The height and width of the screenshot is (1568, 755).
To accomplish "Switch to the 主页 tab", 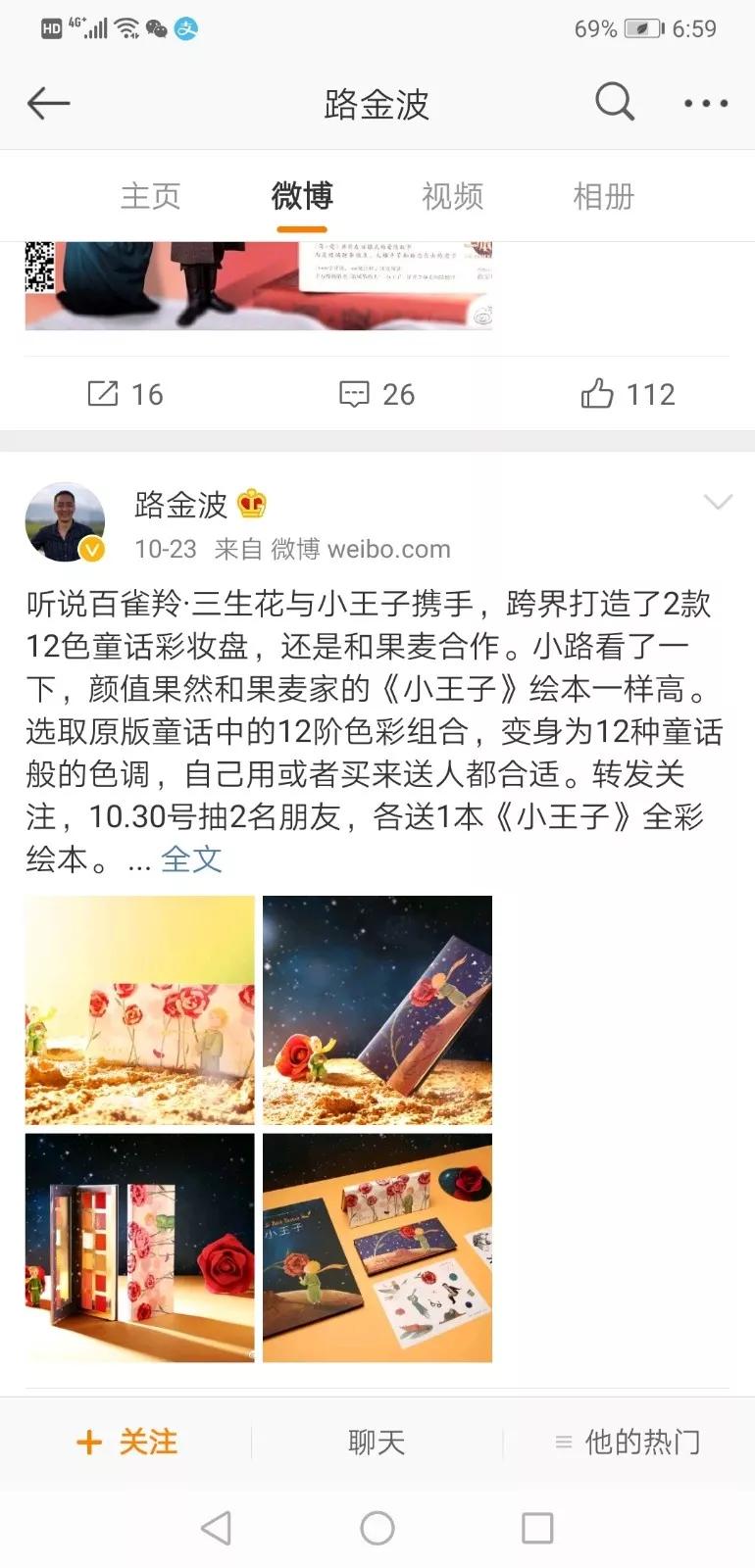I will click(x=150, y=196).
